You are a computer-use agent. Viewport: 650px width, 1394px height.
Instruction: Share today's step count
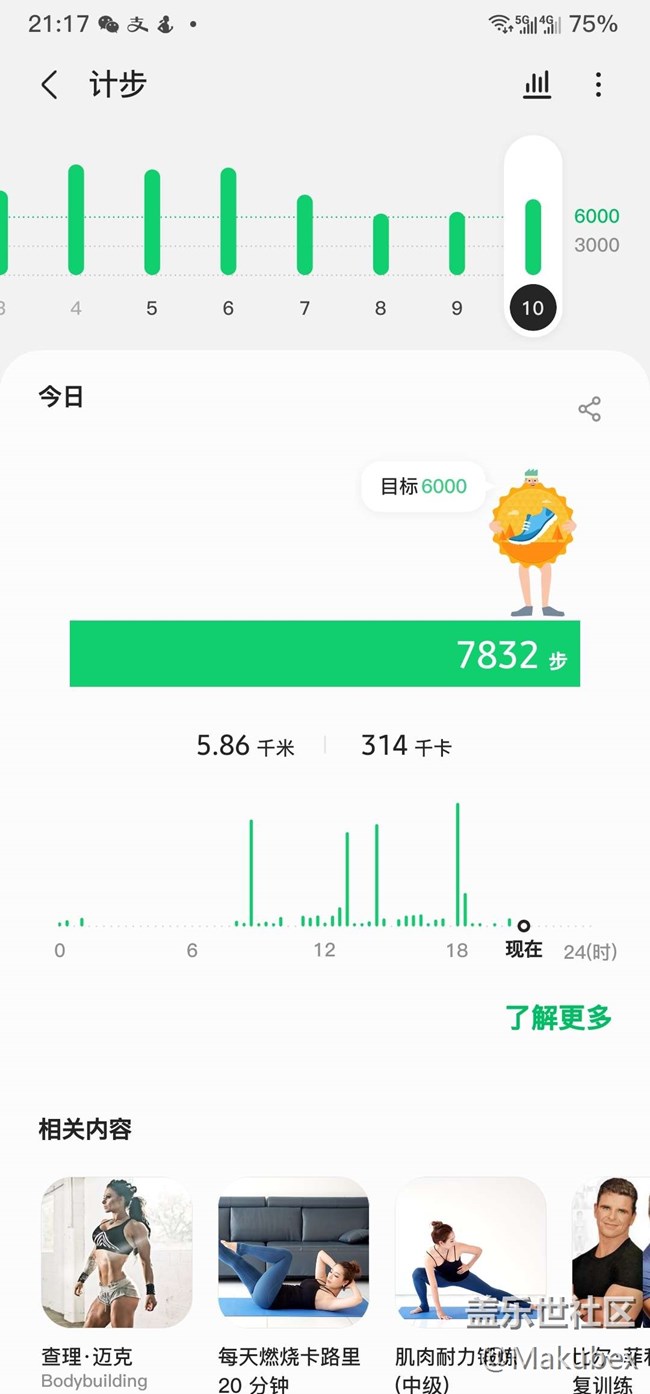click(590, 409)
